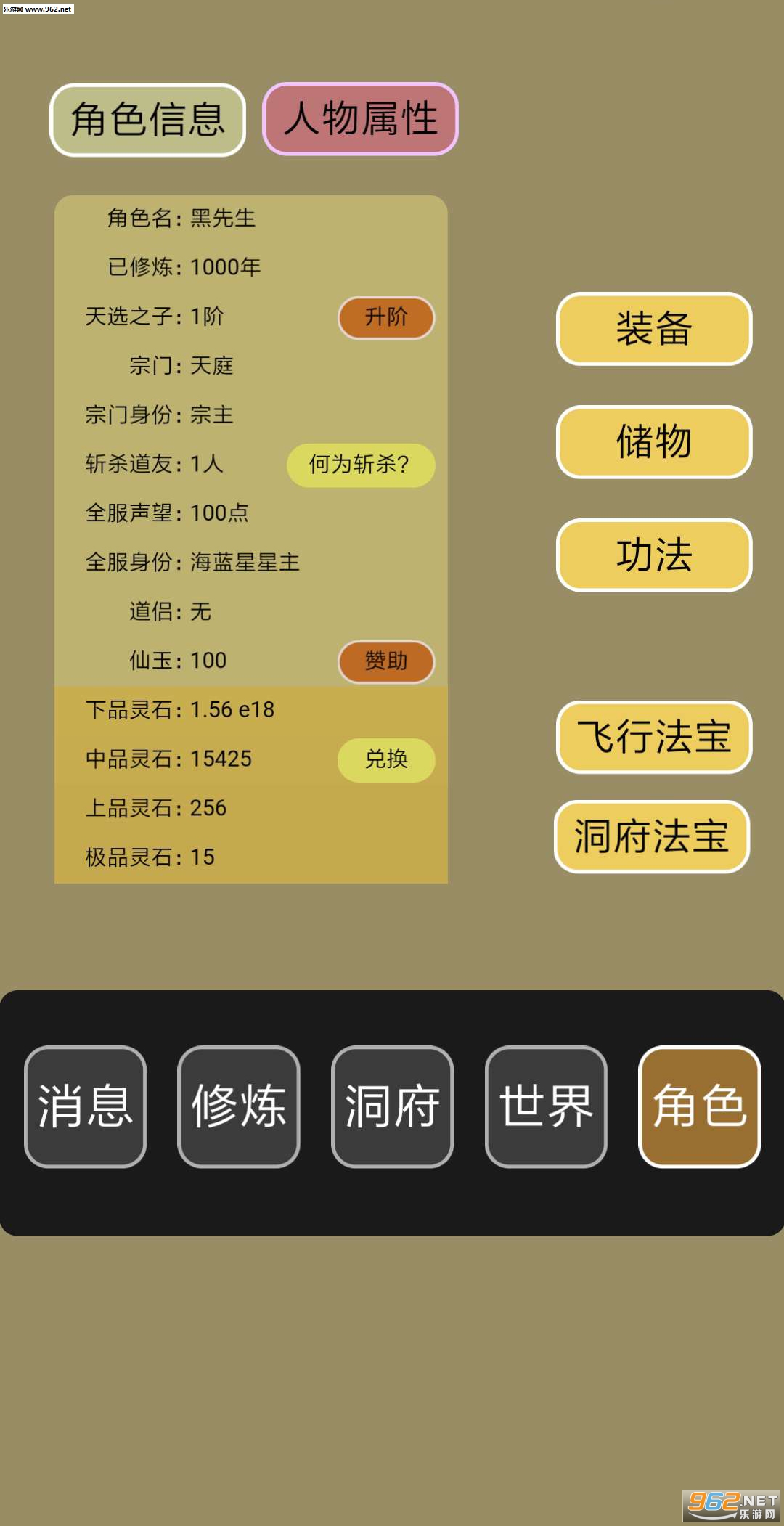The width and height of the screenshot is (784, 1526).
Task: Select the 角色 bottom tab
Action: coord(700,1106)
